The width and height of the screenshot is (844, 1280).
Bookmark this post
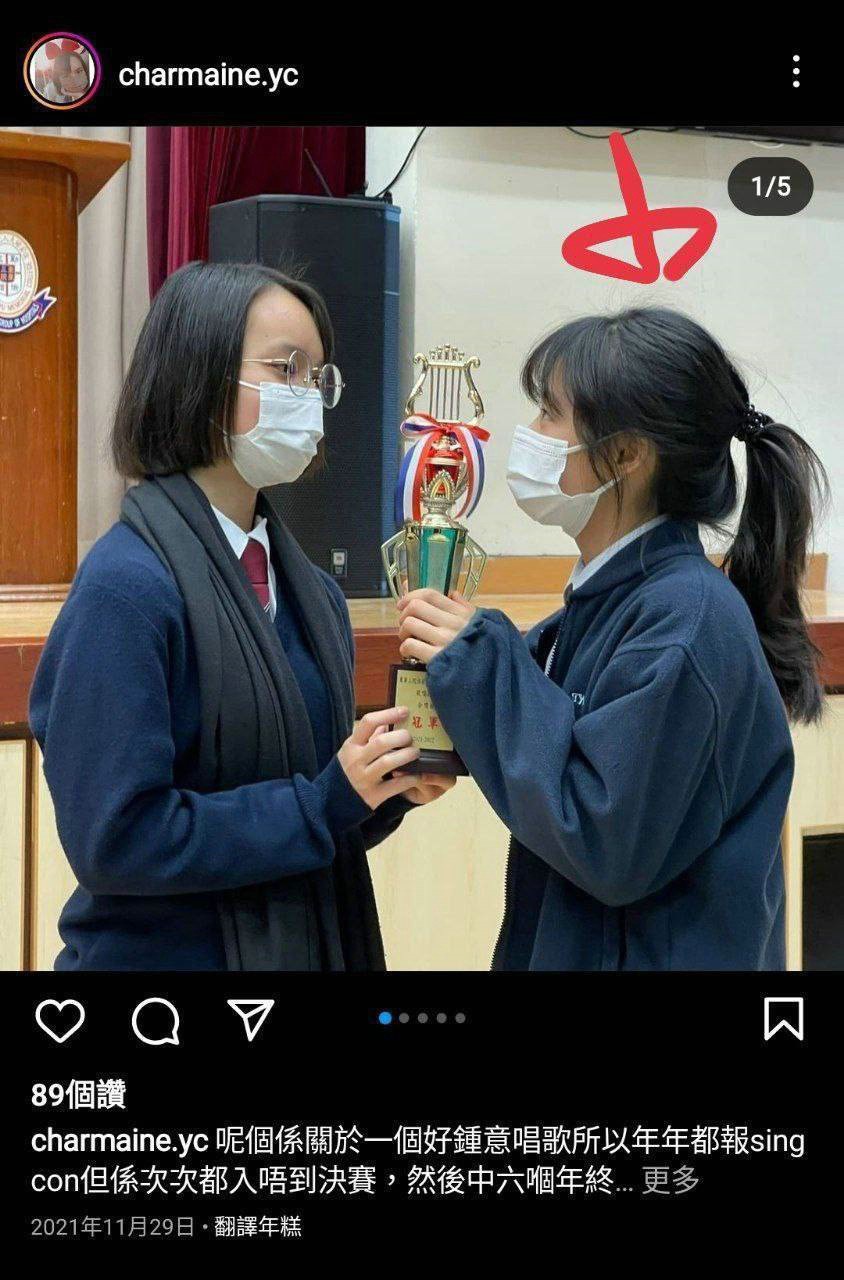783,1019
